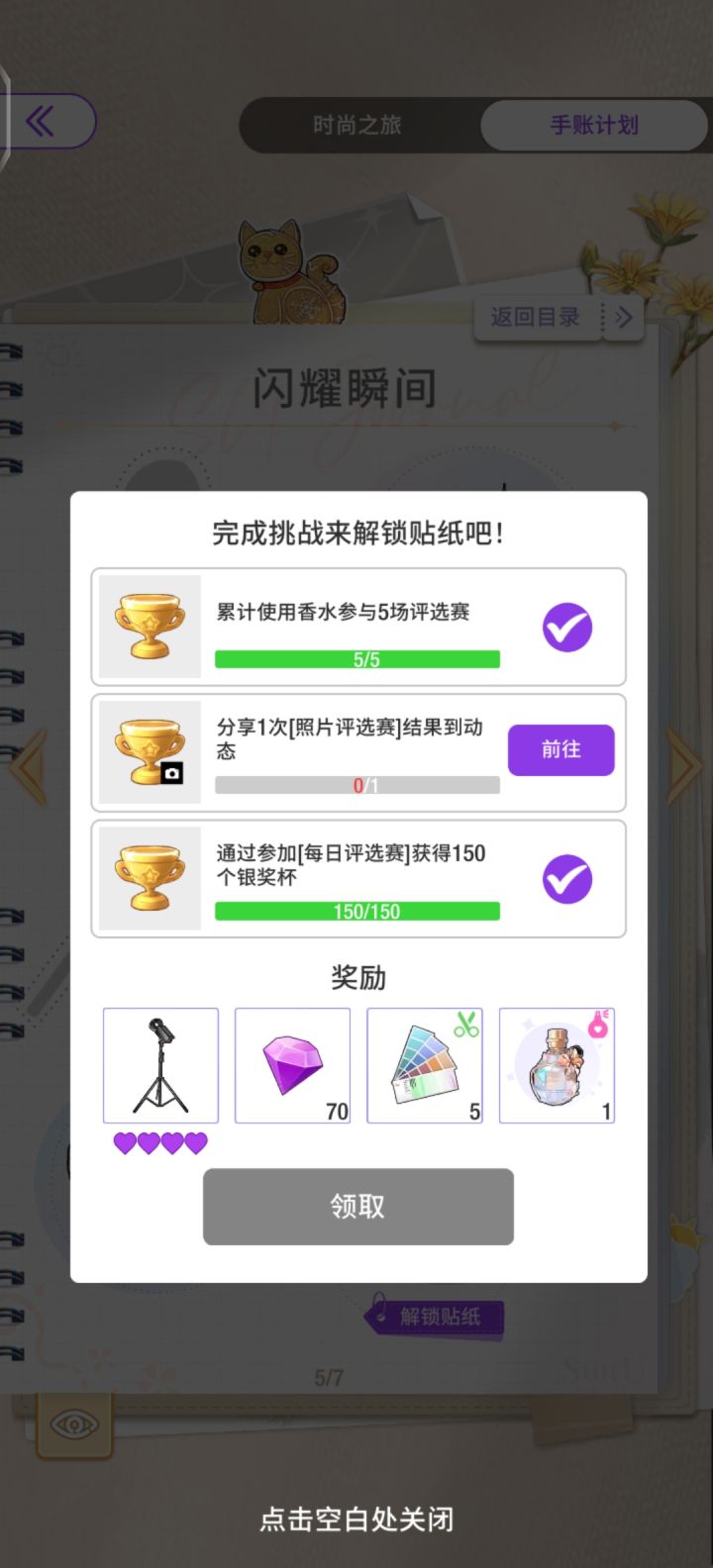Select the spotlight tripod reward item
Image resolution: width=713 pixels, height=1568 pixels.
pyautogui.click(x=160, y=1066)
